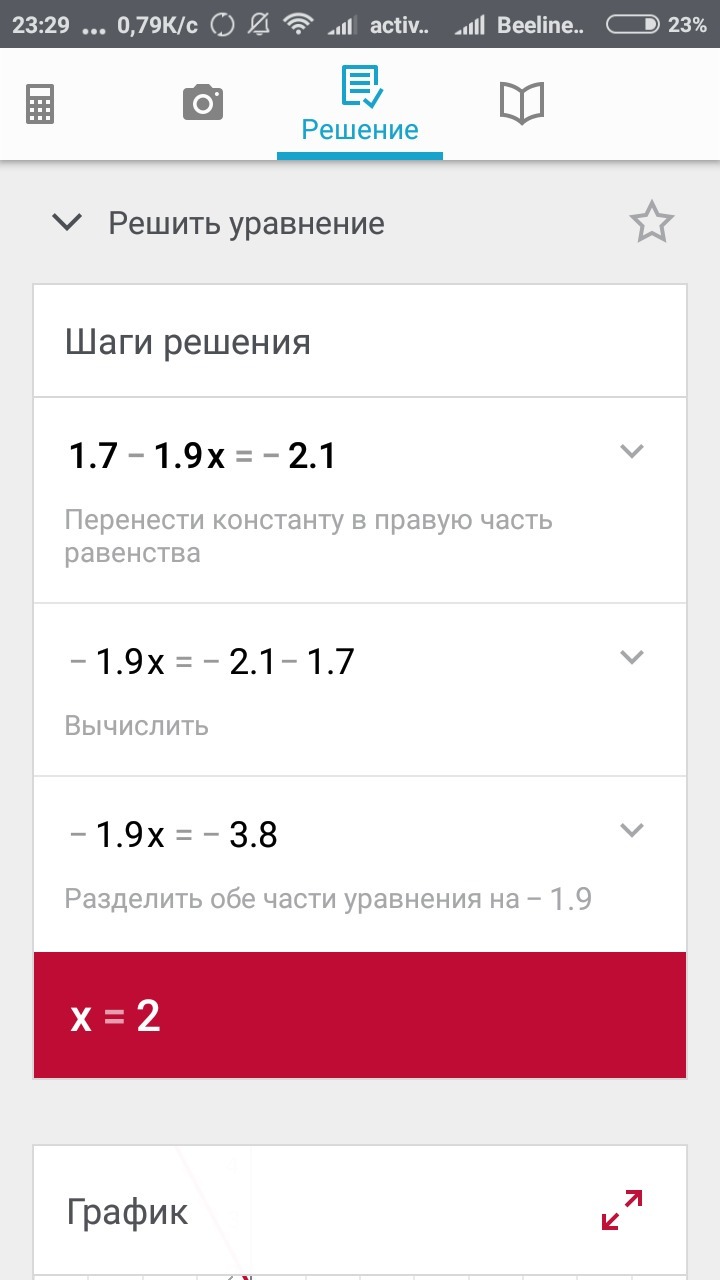This screenshot has height=1280, width=720.
Task: Open the camera tab
Action: click(x=203, y=103)
